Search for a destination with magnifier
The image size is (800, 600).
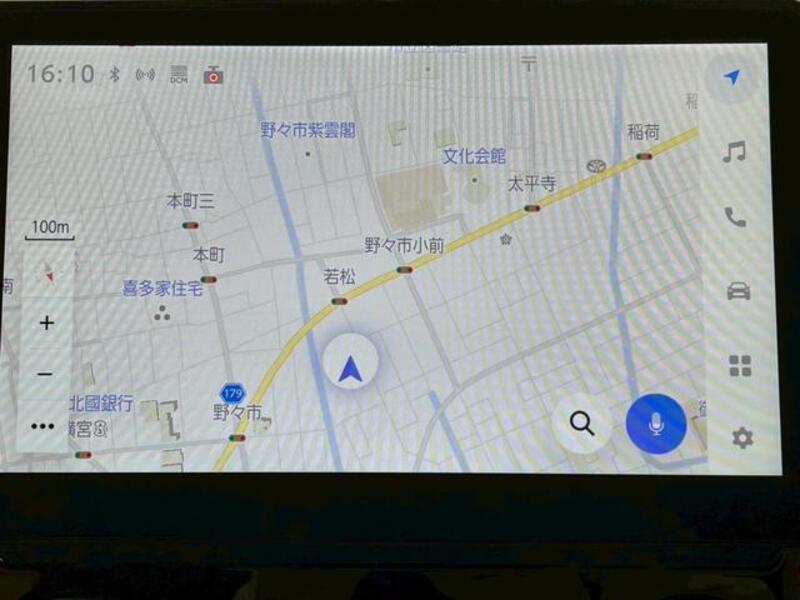[x=582, y=424]
